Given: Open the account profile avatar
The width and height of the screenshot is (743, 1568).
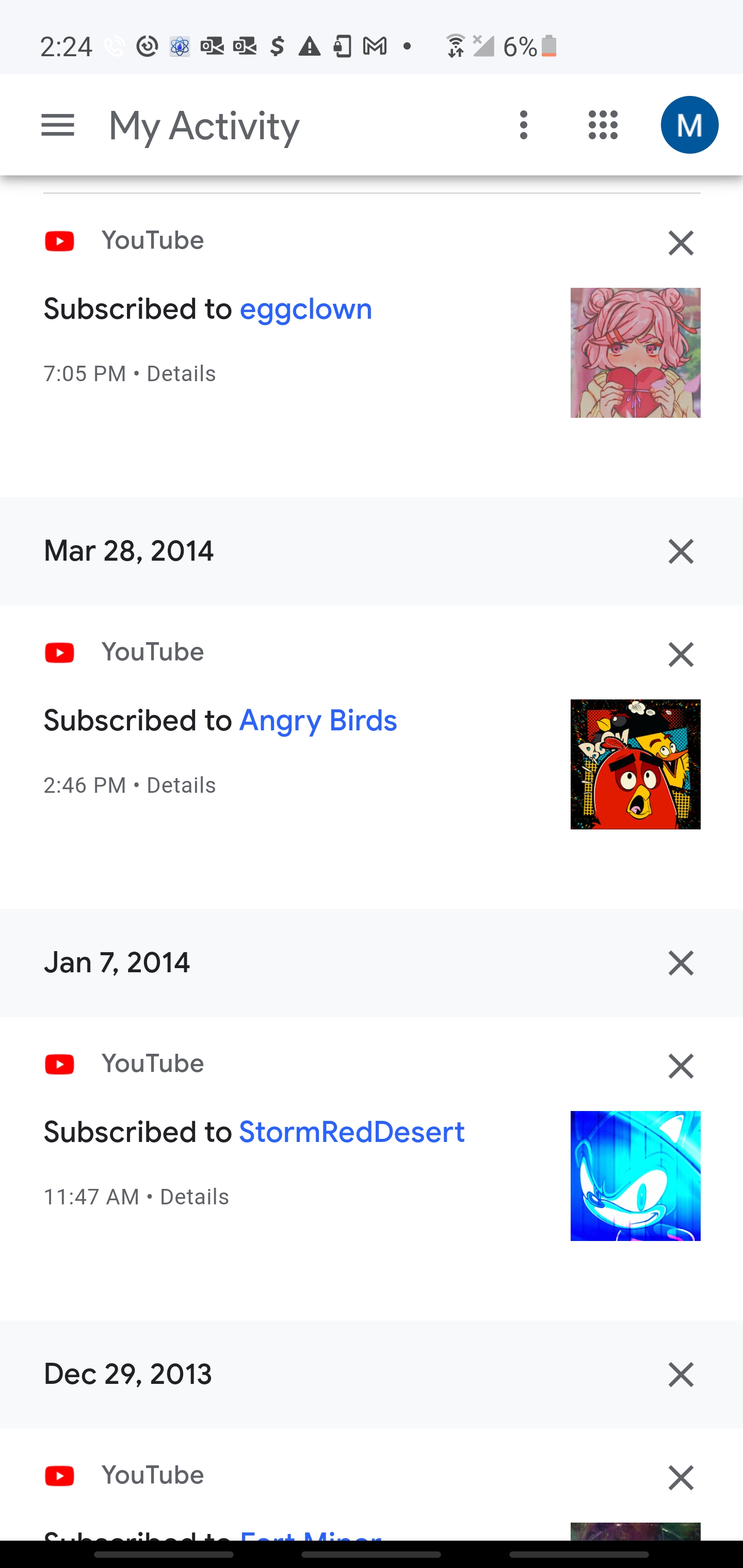Looking at the screenshot, I should tap(689, 125).
